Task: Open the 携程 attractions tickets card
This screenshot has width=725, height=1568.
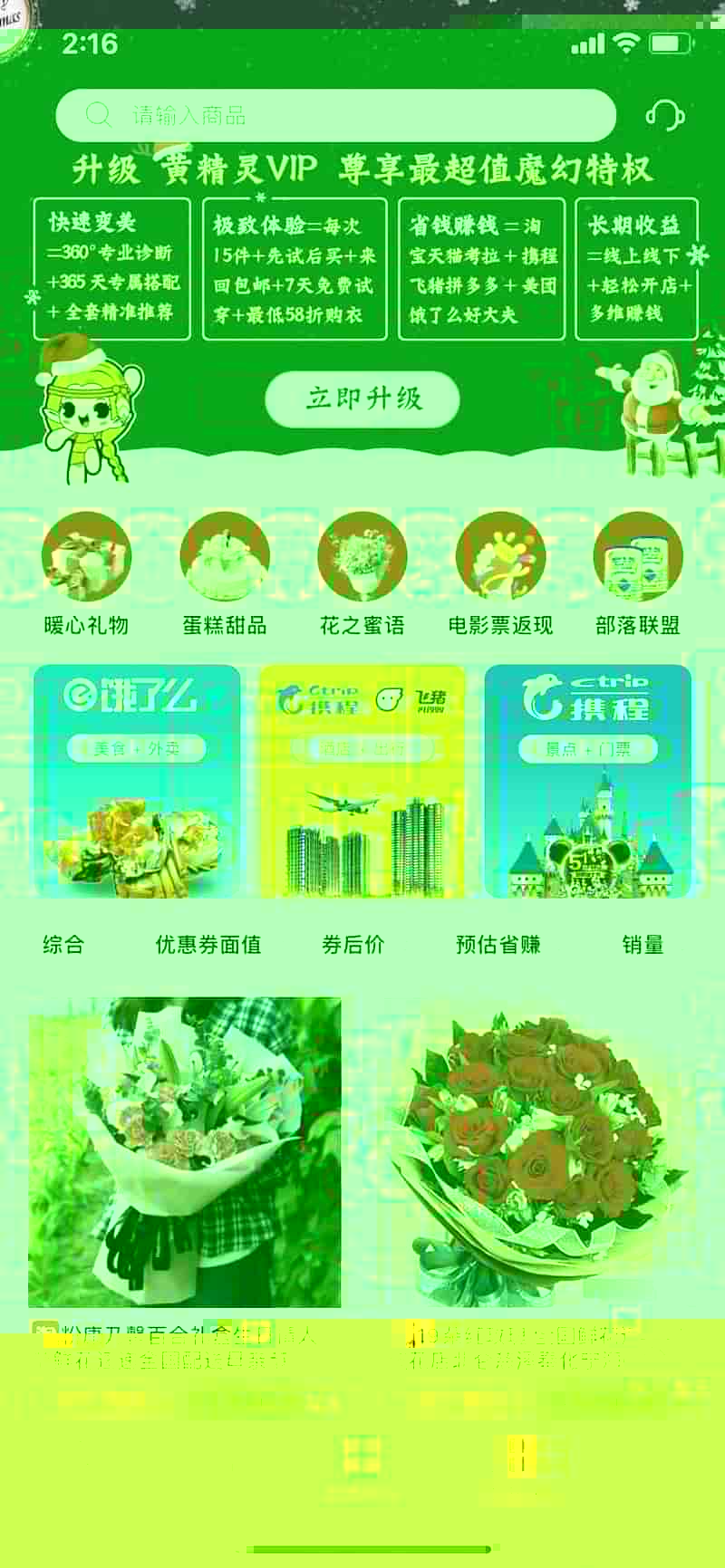Action: (x=587, y=781)
